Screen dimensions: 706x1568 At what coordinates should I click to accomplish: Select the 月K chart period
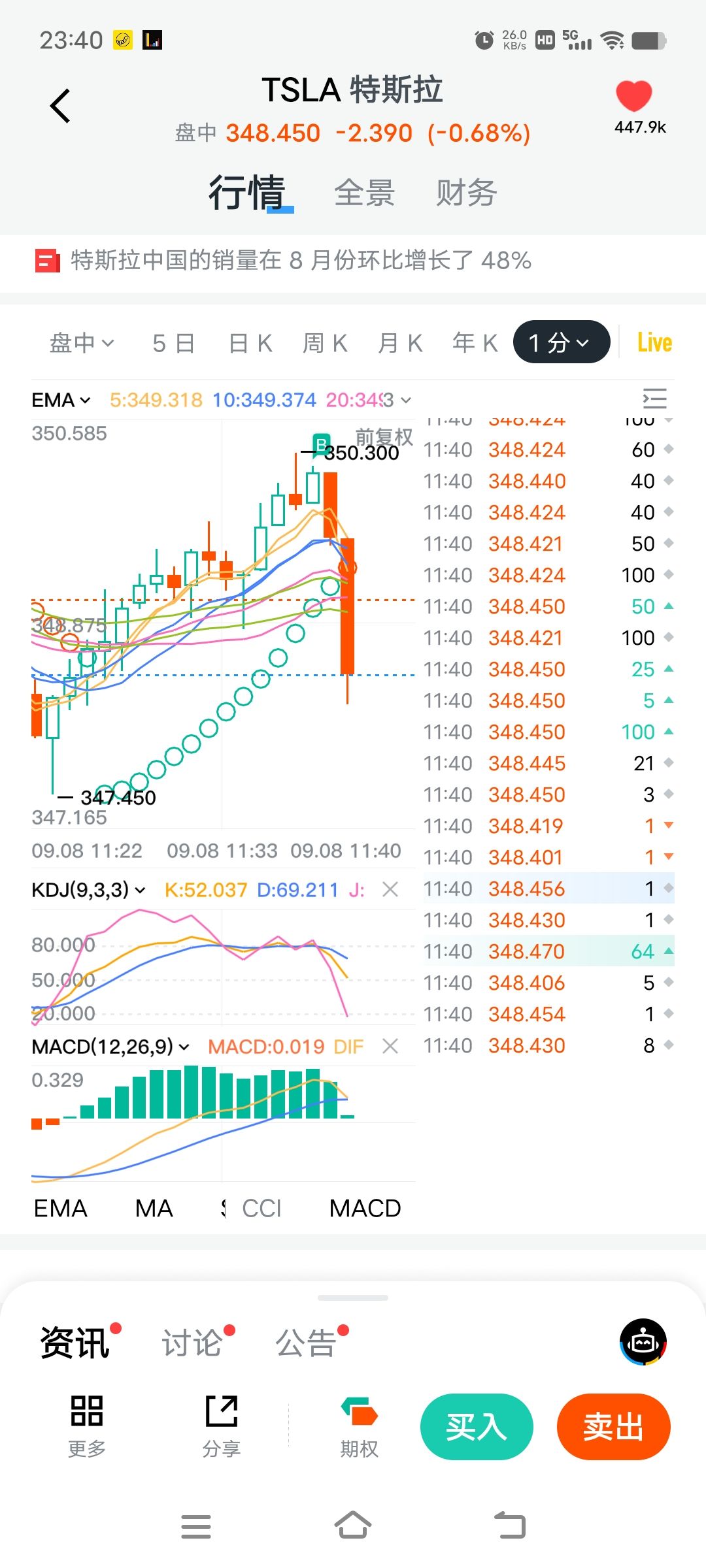[x=400, y=342]
